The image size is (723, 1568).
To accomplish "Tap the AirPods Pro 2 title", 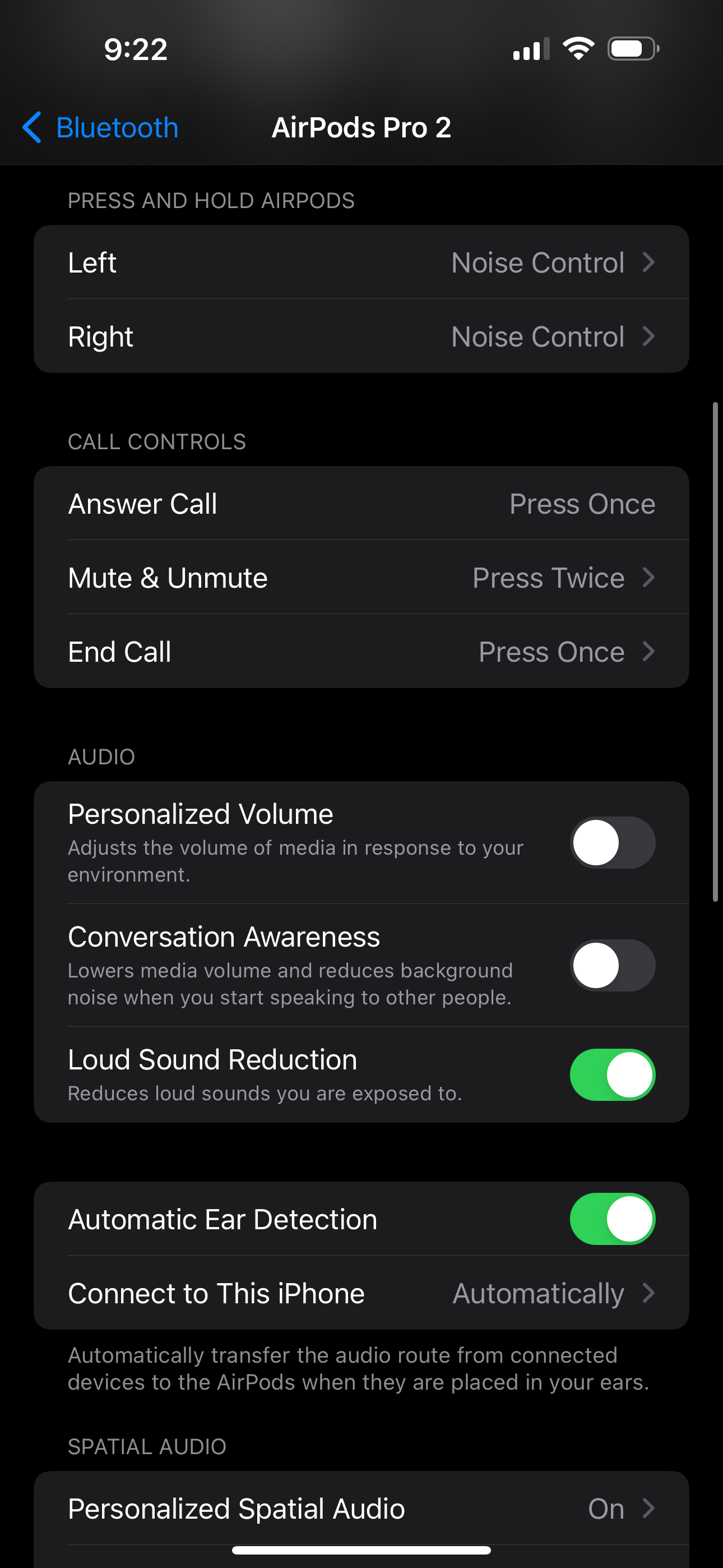I will [361, 127].
